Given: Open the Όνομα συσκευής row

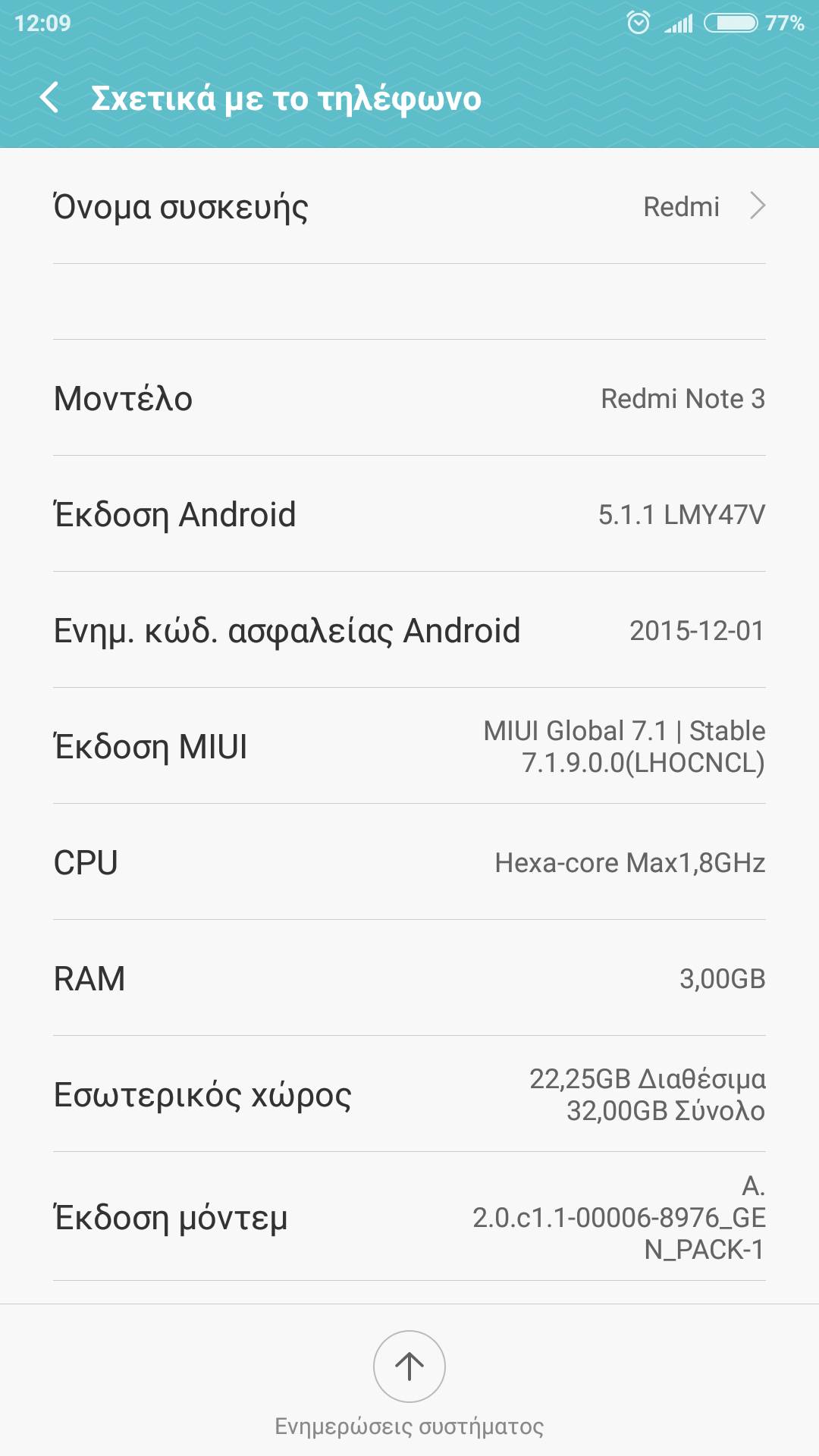Looking at the screenshot, I should pos(409,206).
